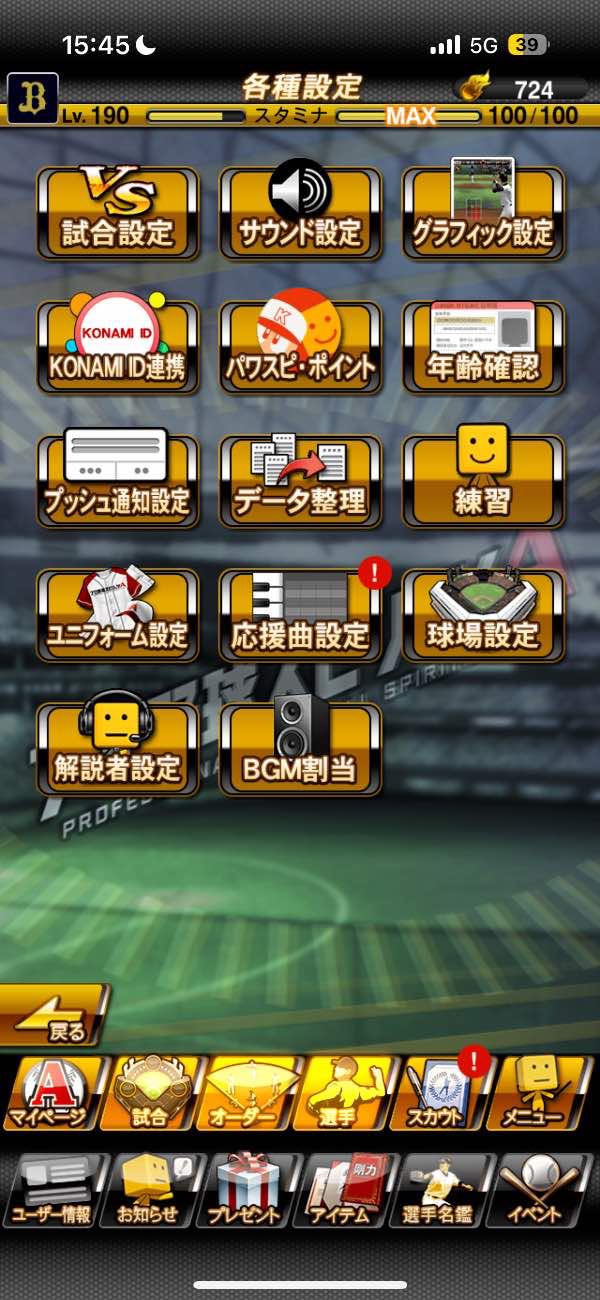Open 応援曲設定 cheer song settings
This screenshot has width=600, height=1300.
[x=300, y=614]
